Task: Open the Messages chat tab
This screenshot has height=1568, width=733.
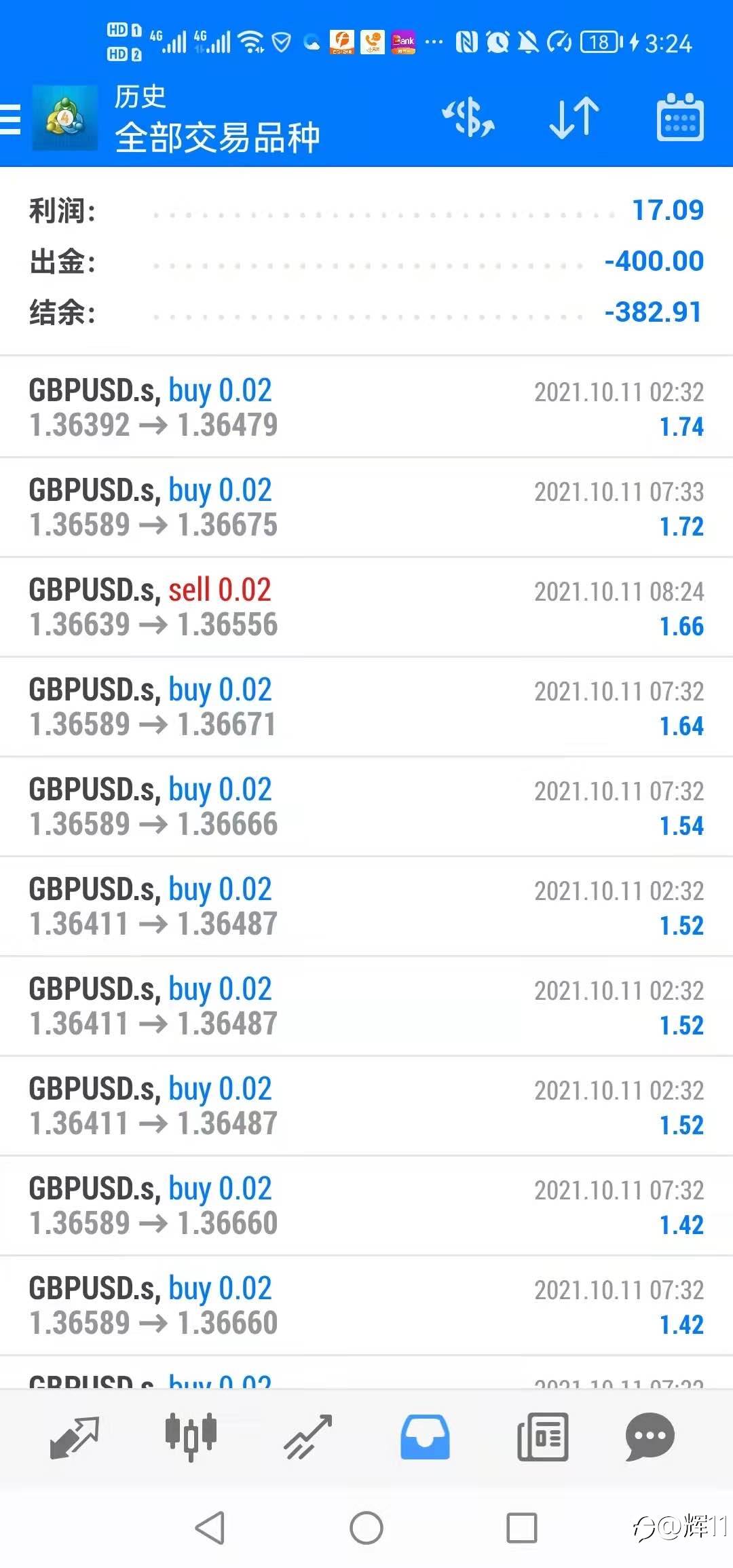Action: (650, 1437)
